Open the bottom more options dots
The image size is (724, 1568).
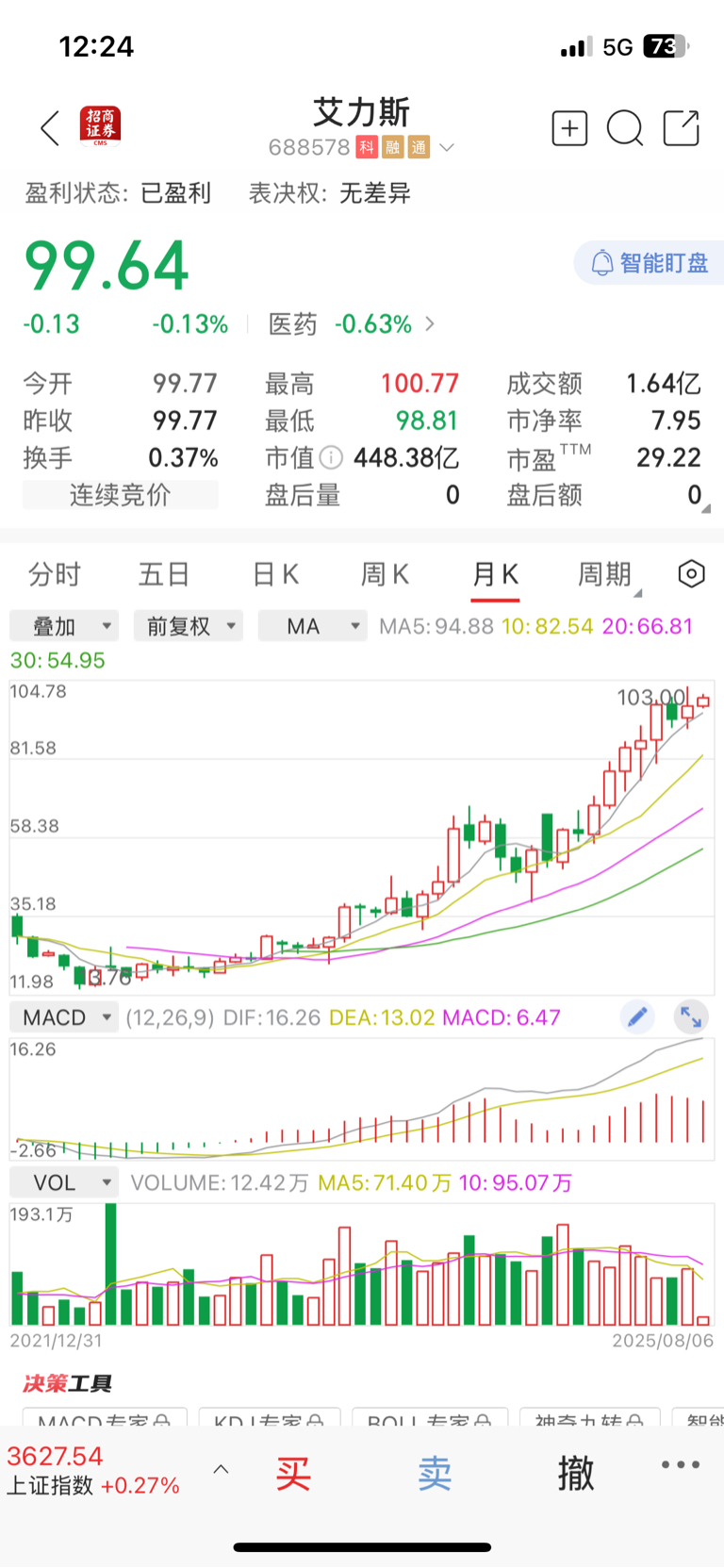click(x=681, y=1464)
